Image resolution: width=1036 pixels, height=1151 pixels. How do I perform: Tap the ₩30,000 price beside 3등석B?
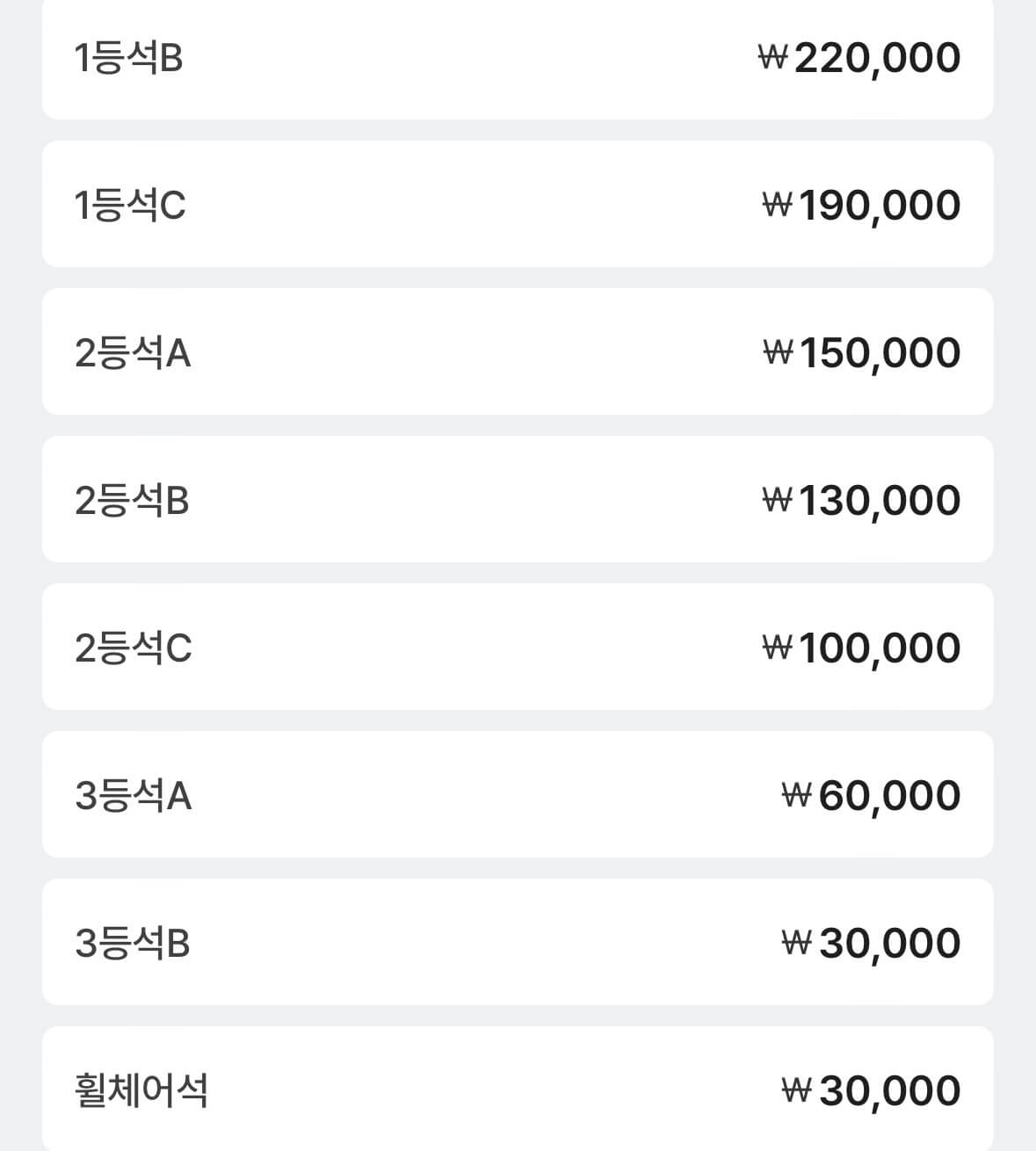[872, 942]
